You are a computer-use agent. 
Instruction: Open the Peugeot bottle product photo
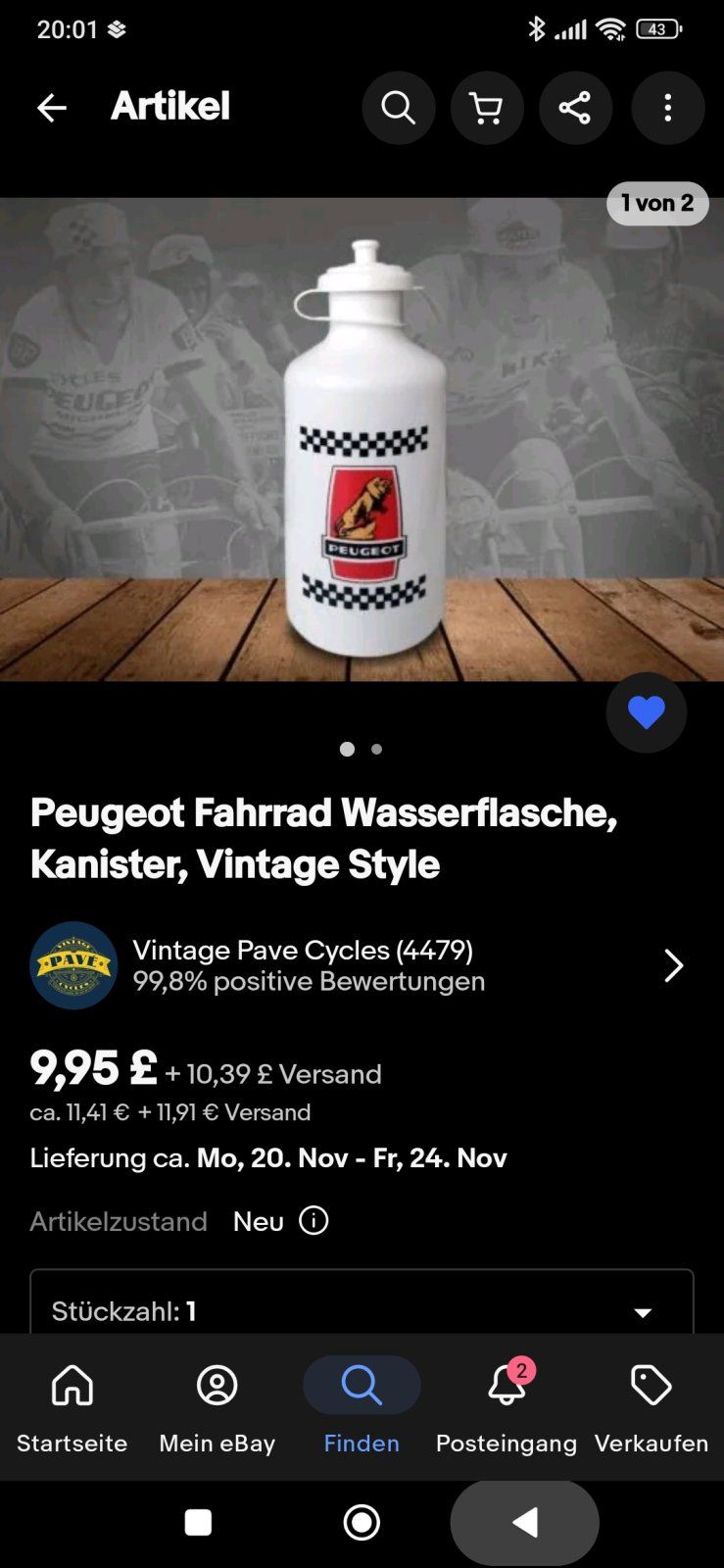pos(362,439)
